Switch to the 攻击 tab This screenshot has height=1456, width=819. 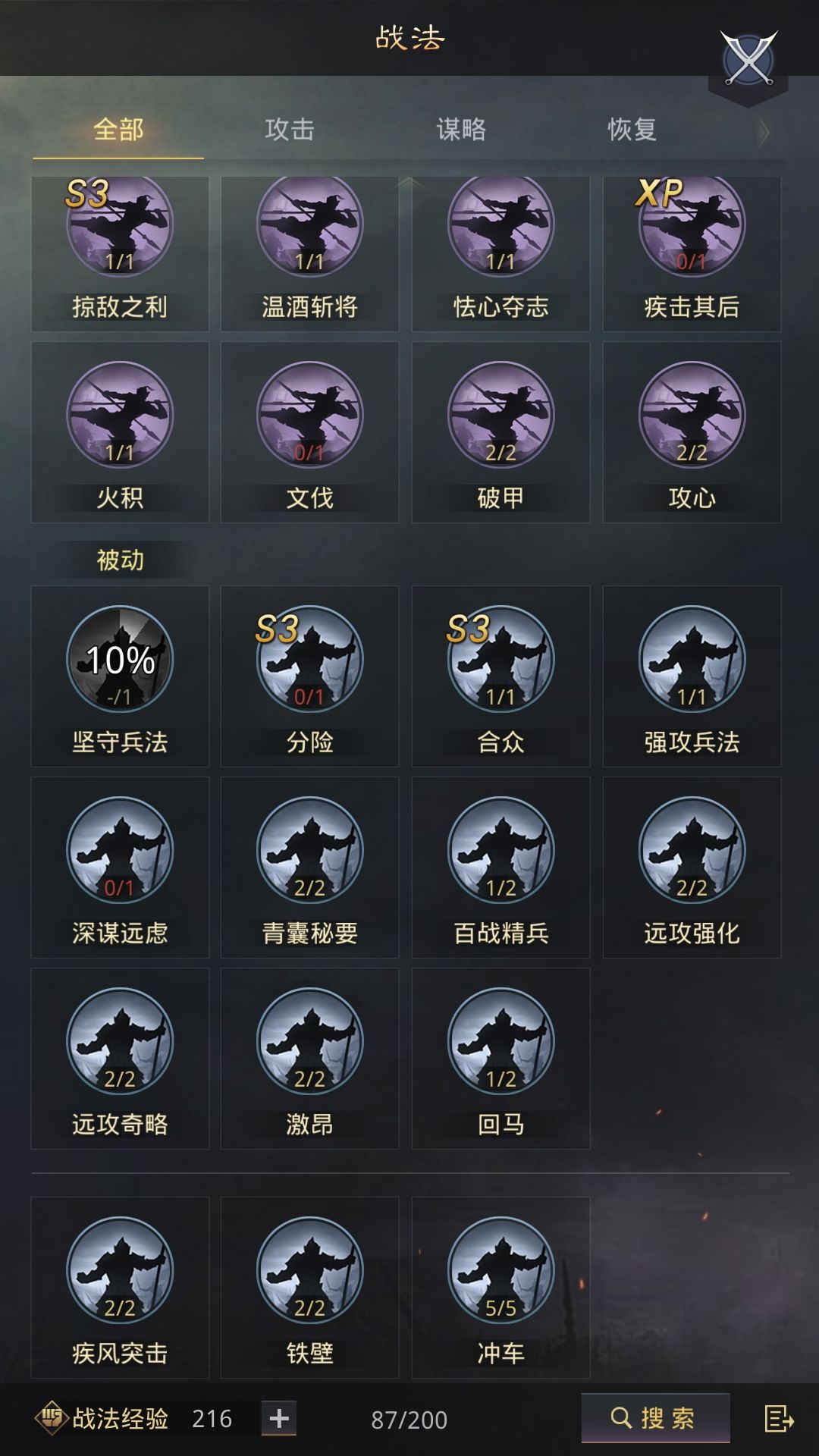pos(290,130)
